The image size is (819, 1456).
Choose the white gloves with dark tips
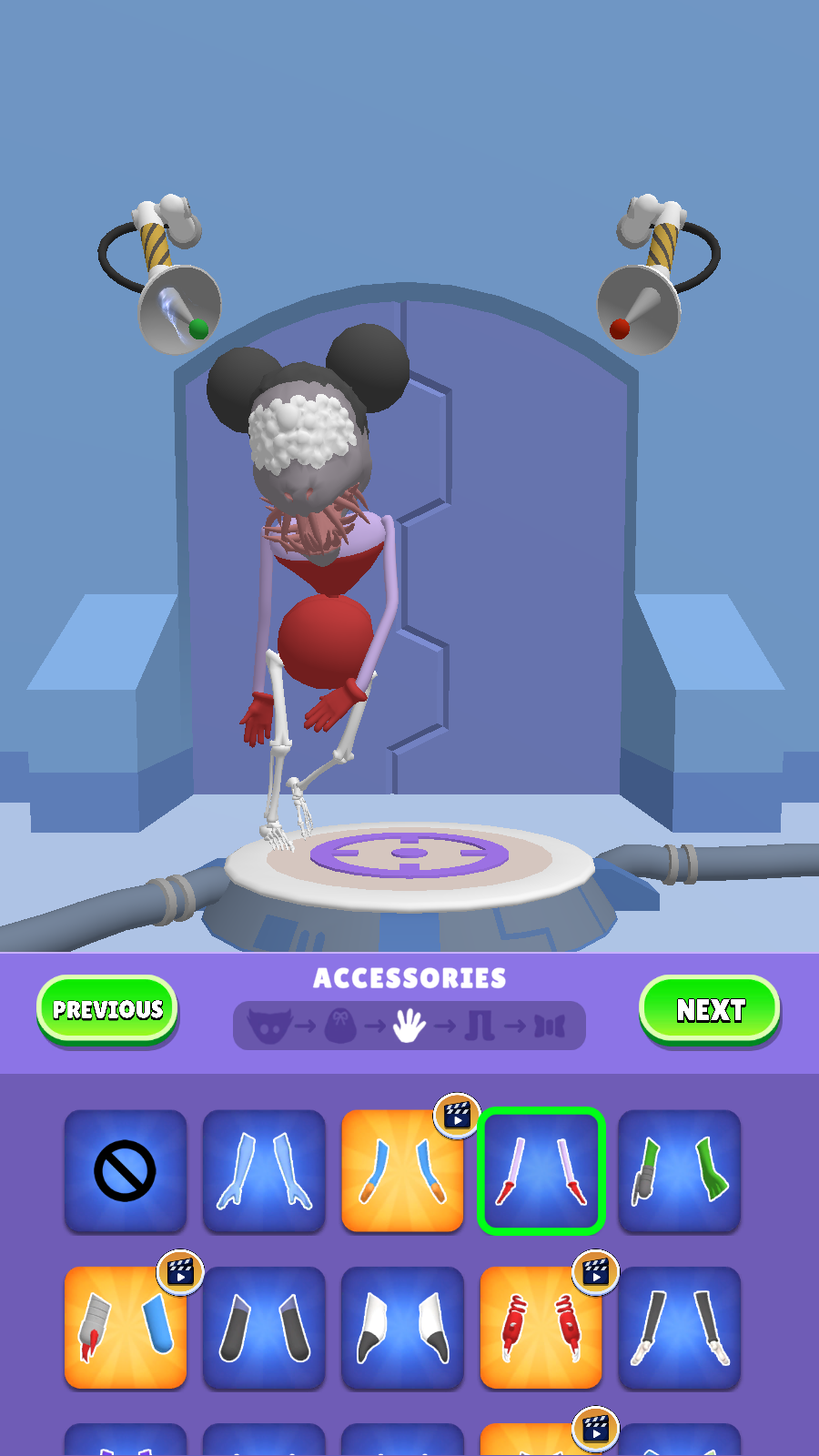click(402, 1328)
